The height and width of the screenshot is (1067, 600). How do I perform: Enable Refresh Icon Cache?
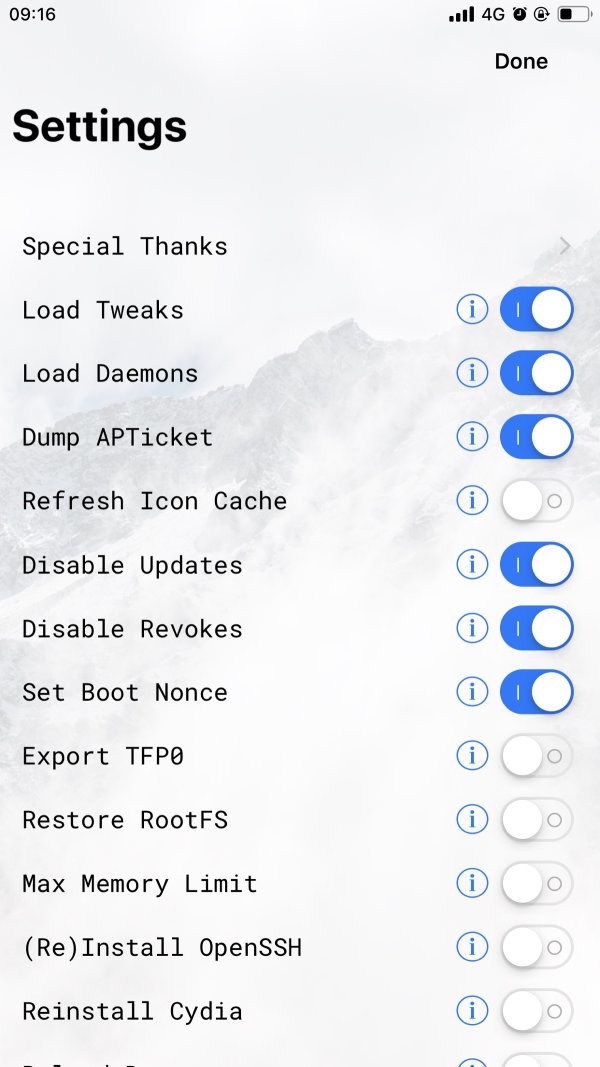pyautogui.click(x=536, y=501)
